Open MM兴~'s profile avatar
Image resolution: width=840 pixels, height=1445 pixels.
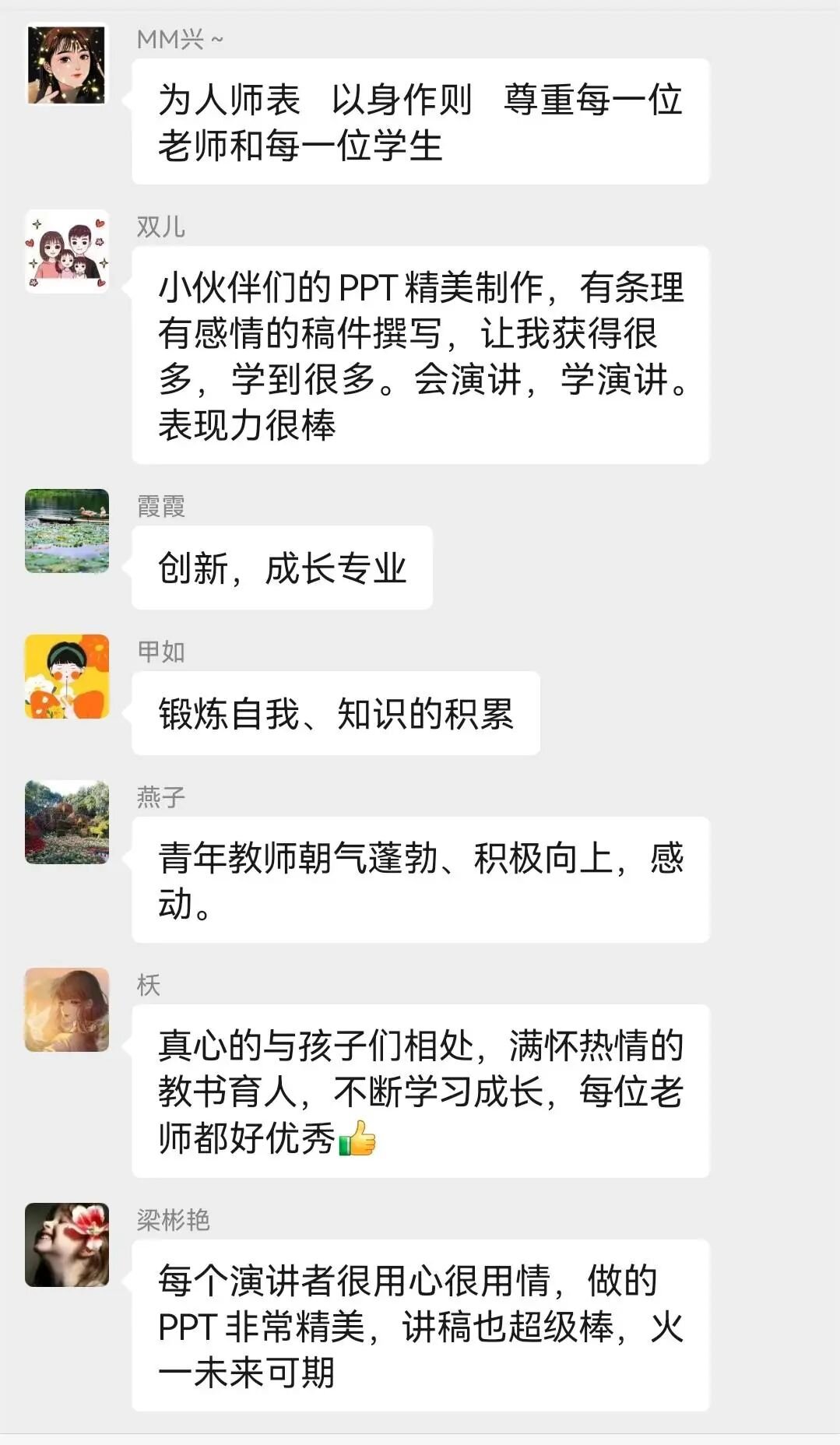tap(67, 65)
